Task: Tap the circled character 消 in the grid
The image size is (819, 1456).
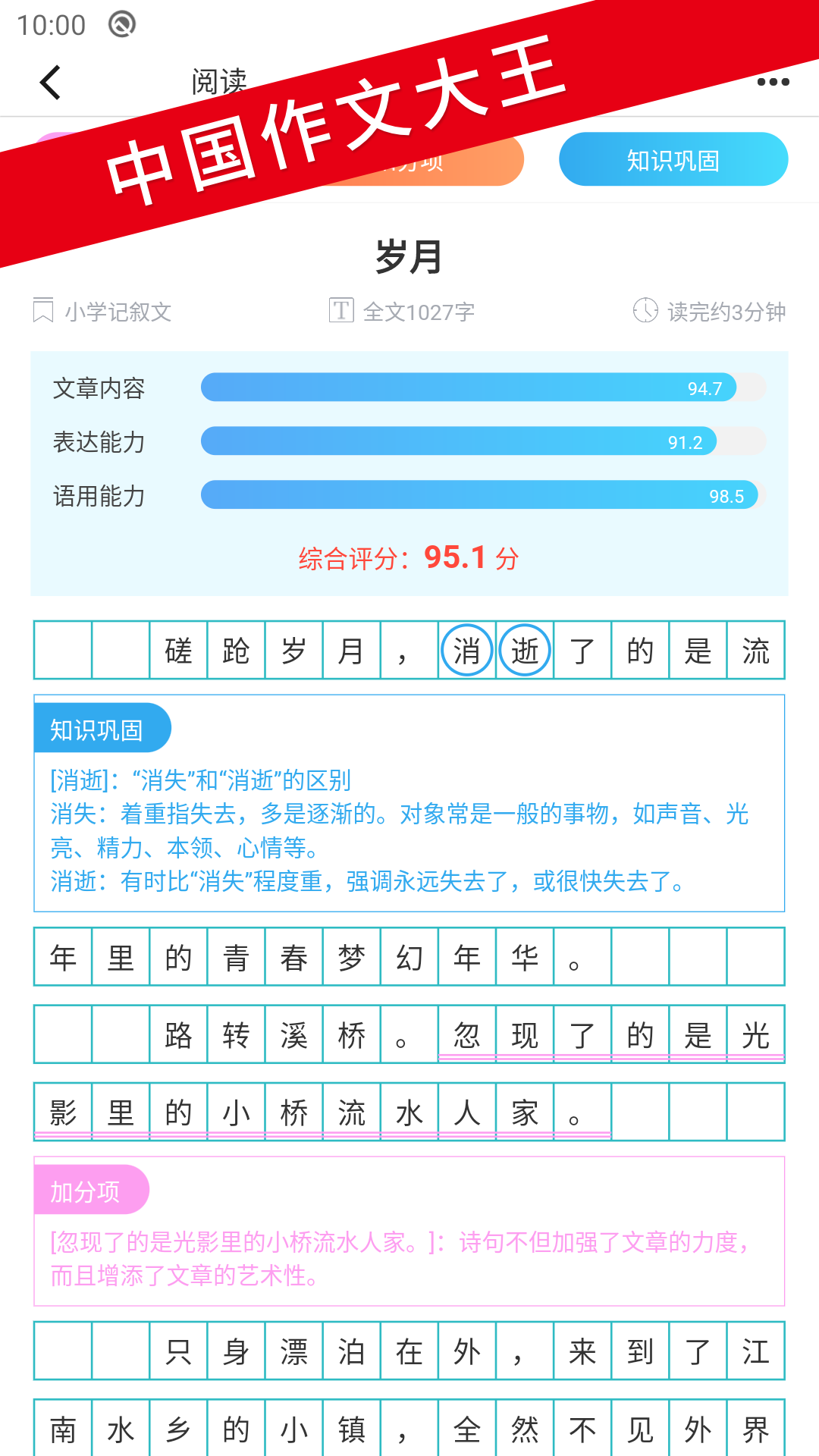Action: click(466, 650)
